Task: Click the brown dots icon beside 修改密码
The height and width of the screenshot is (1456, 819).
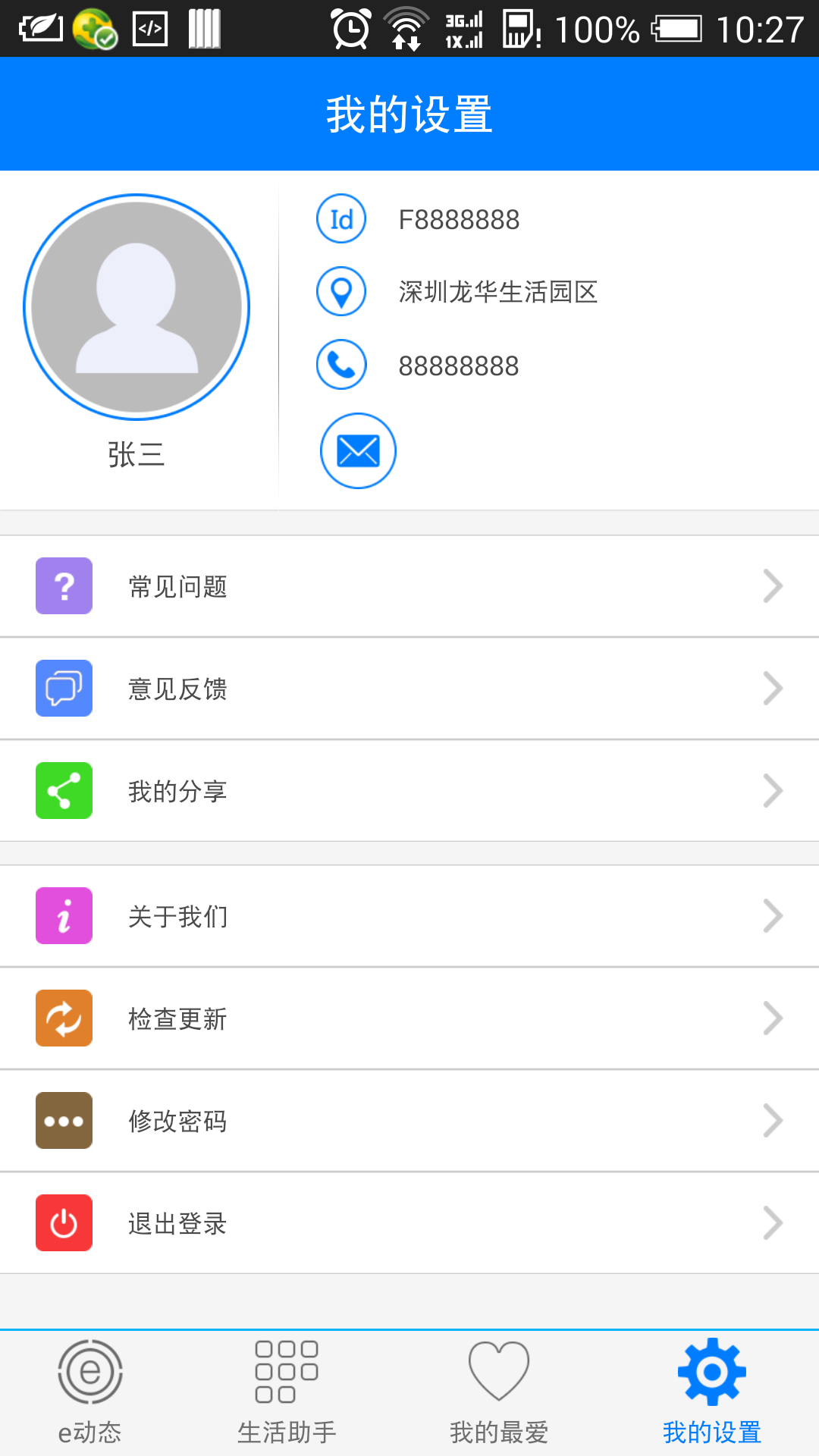Action: [x=64, y=1121]
